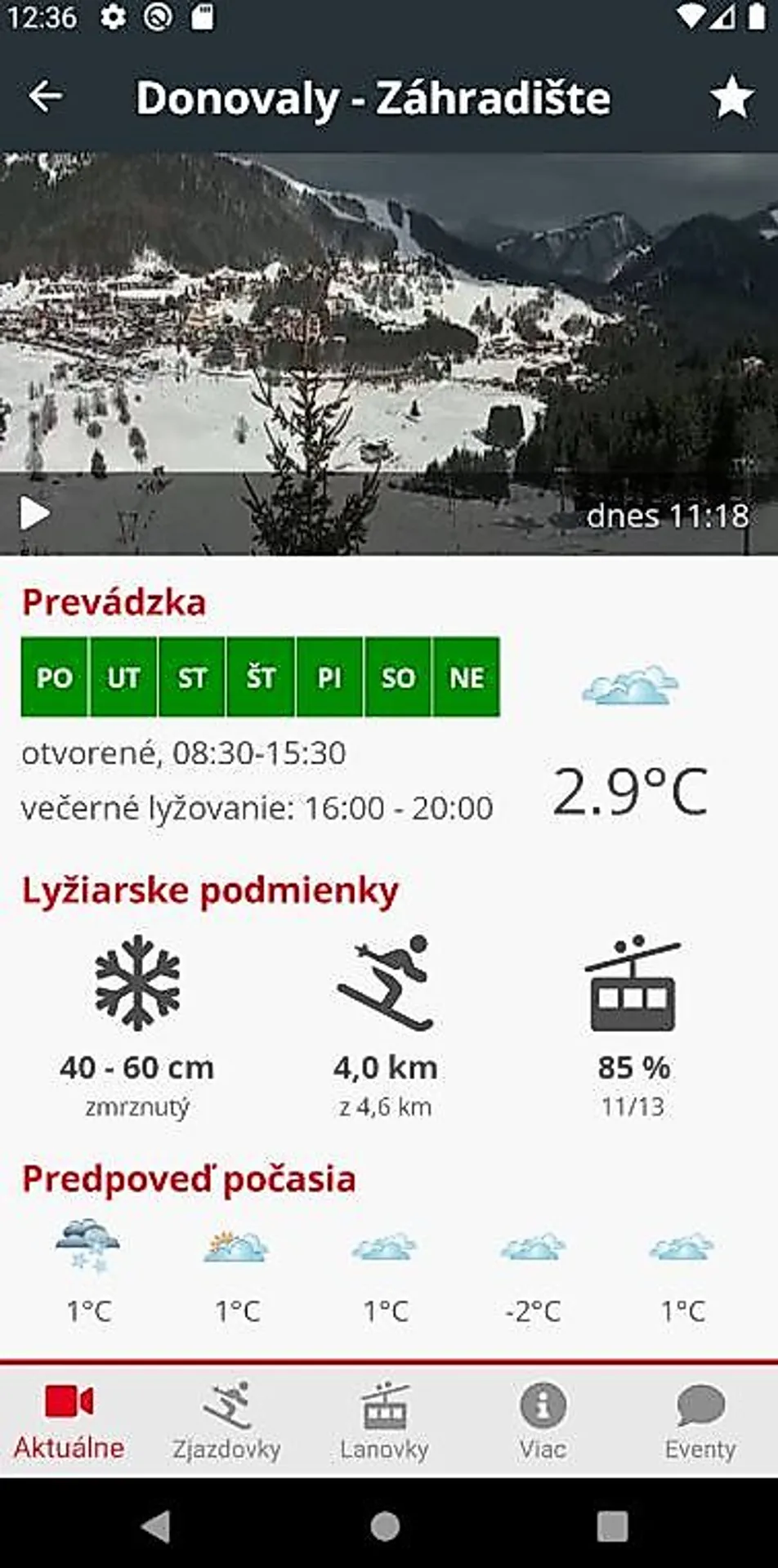Viewport: 778px width, 1568px height.
Task: Open the Zjazdovky tab
Action: (226, 1422)
